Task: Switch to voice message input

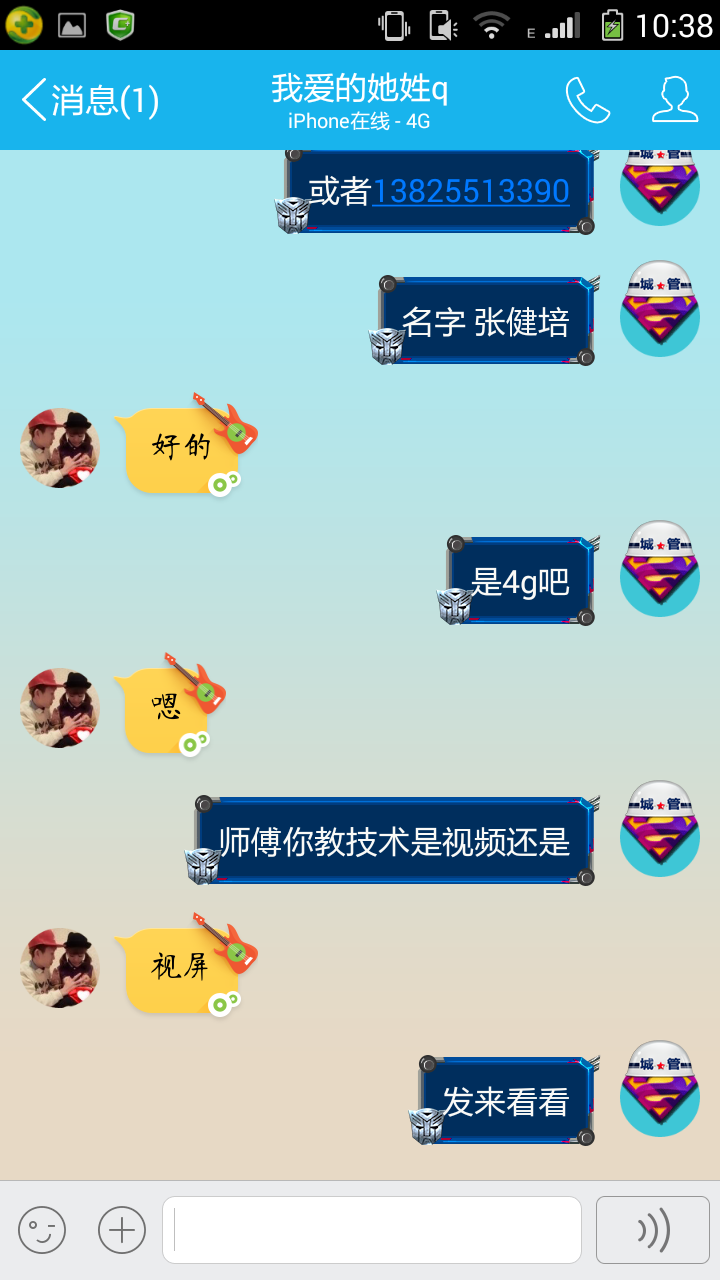Action: 653,1230
